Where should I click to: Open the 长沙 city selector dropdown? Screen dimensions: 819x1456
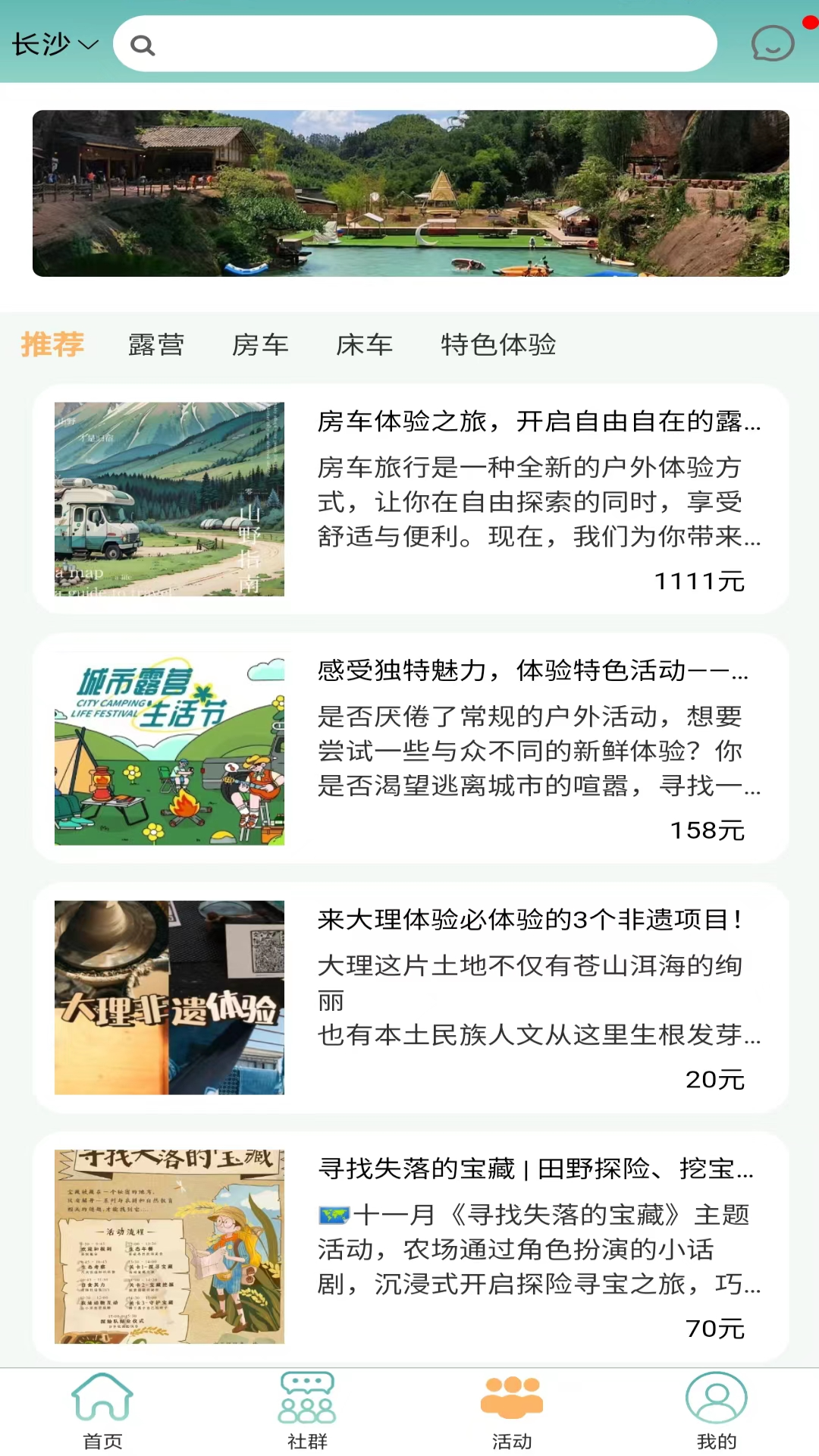pos(55,44)
